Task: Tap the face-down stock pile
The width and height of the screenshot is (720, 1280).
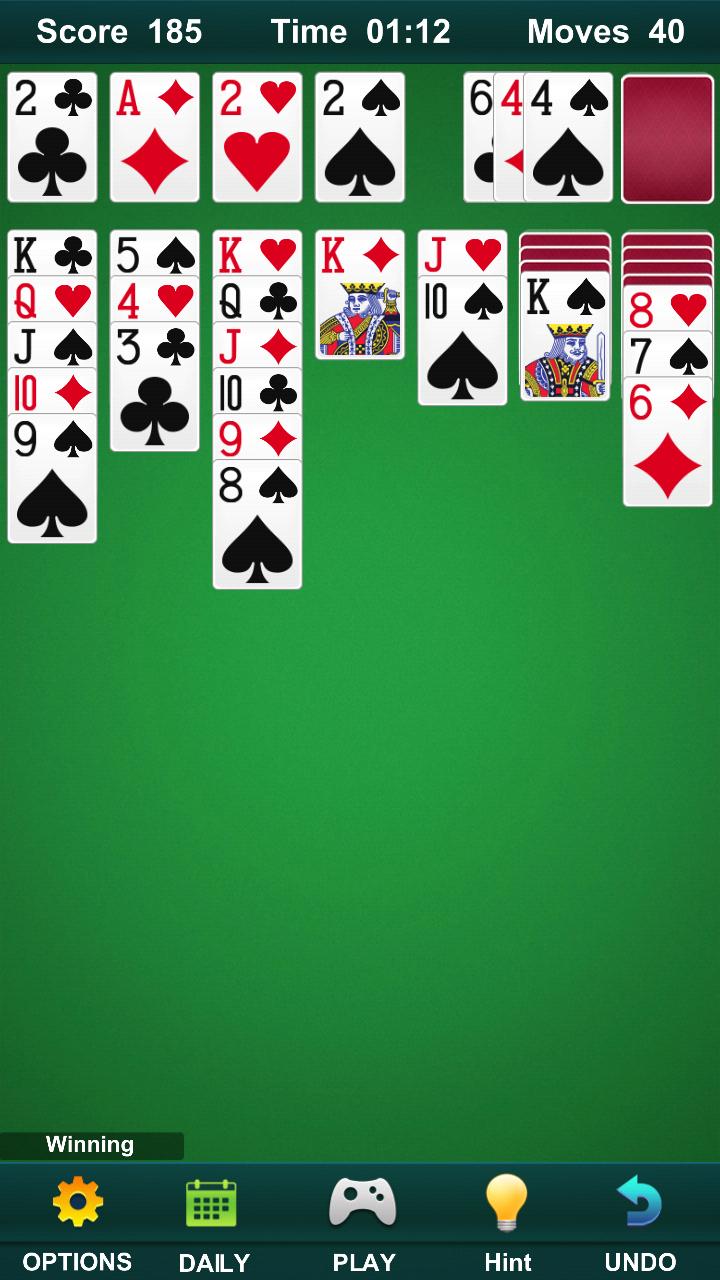Action: pyautogui.click(x=667, y=137)
